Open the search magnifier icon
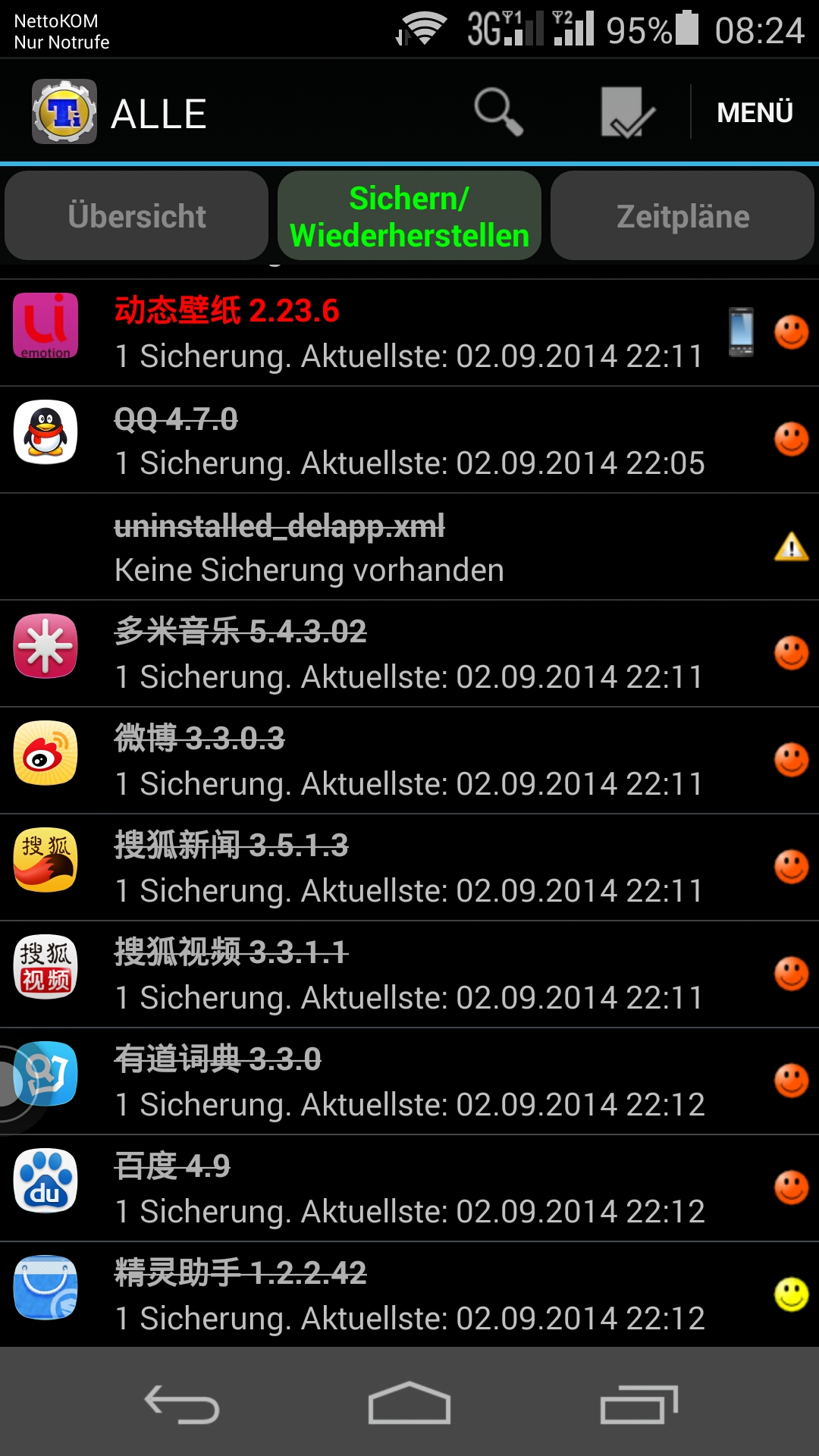Image resolution: width=819 pixels, height=1456 pixels. pos(498,112)
